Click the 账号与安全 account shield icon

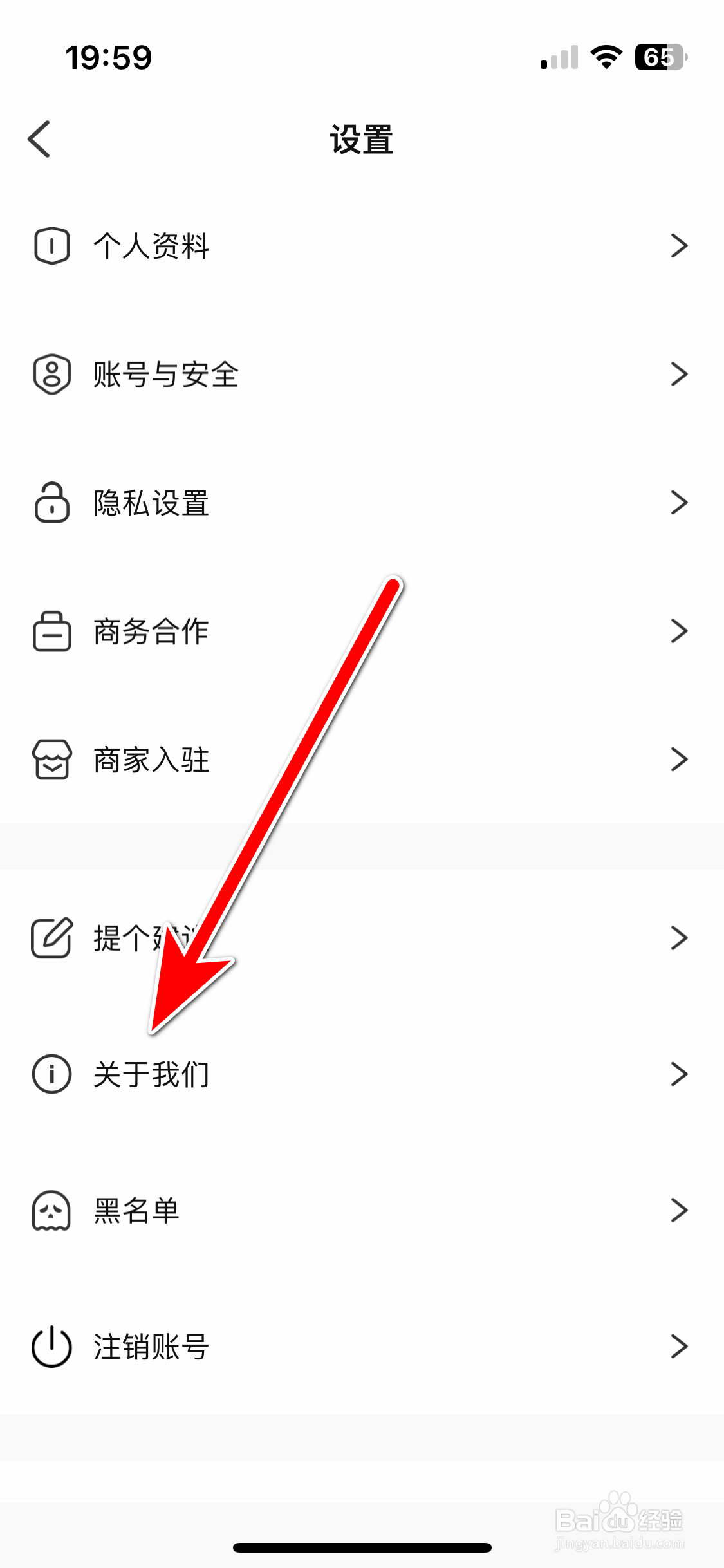pos(51,374)
